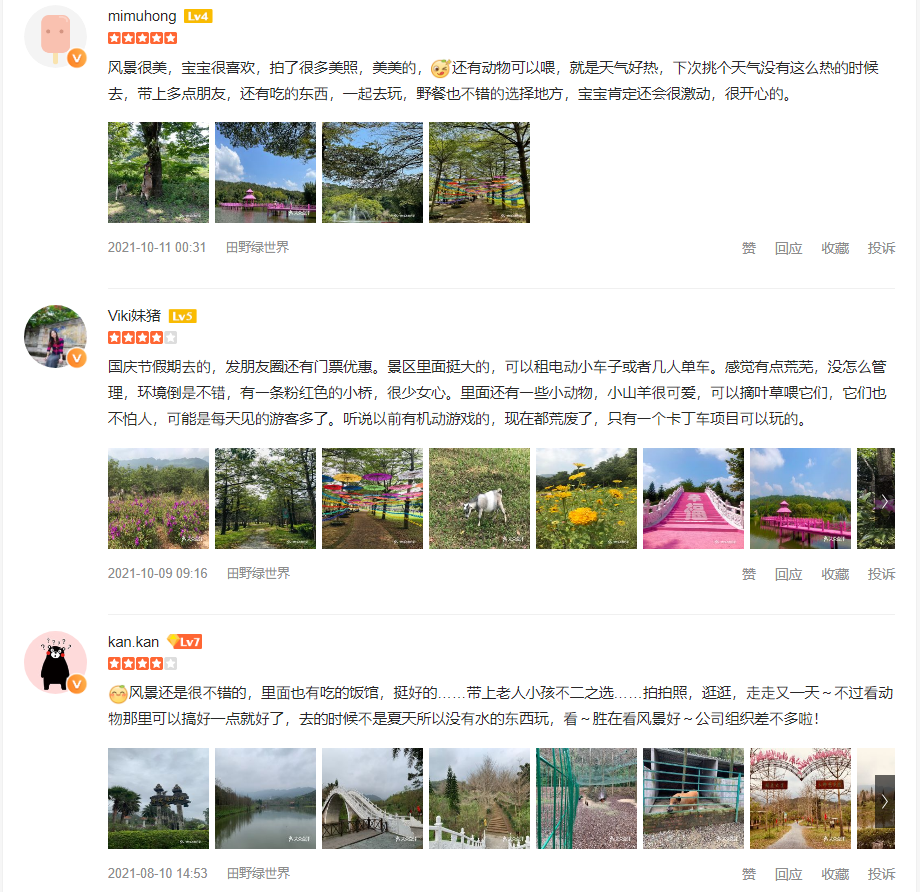920x892 pixels.
Task: Open the yellow flowers photo in Viki妹猪's review
Action: (x=586, y=498)
